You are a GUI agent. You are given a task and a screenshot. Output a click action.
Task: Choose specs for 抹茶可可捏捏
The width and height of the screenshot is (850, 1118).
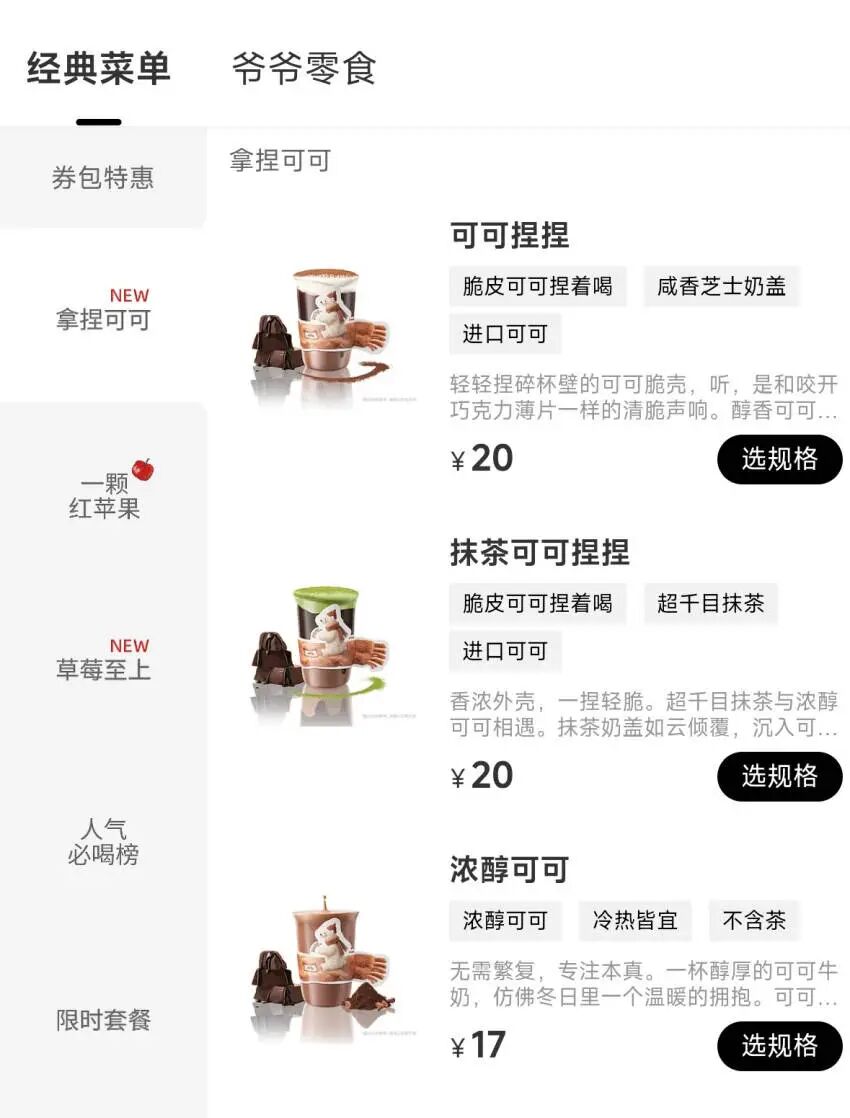779,776
